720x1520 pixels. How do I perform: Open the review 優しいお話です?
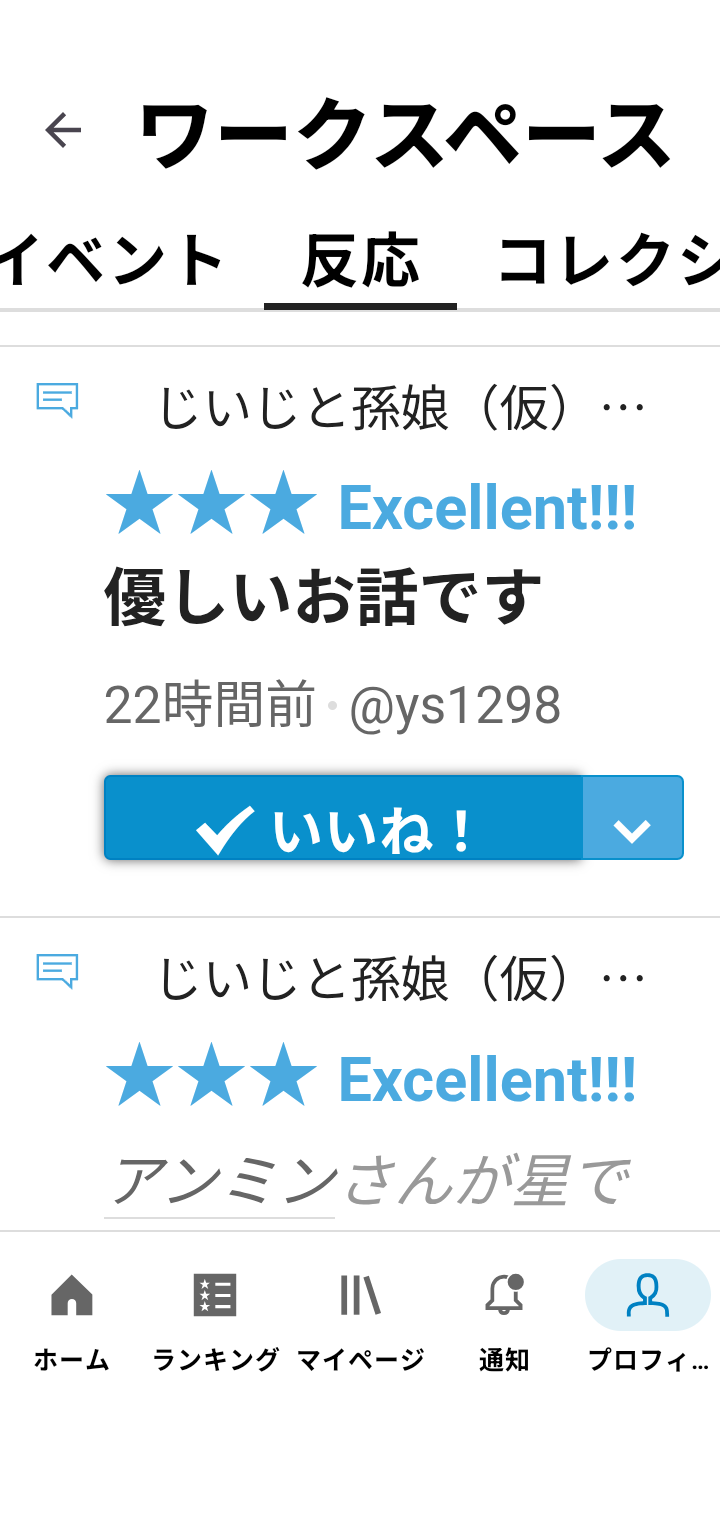coord(323,597)
